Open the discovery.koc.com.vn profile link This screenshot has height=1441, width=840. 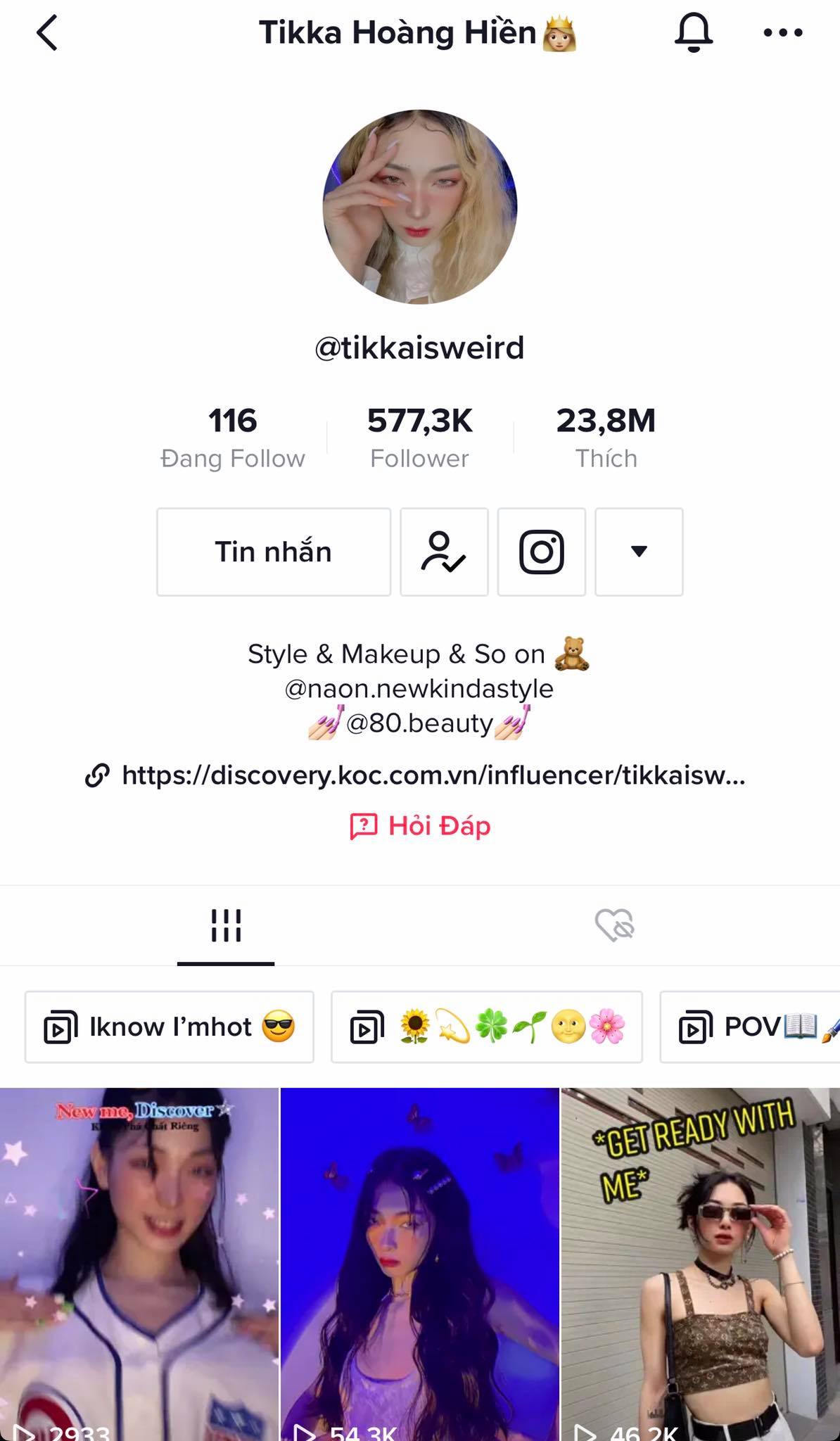(x=415, y=775)
